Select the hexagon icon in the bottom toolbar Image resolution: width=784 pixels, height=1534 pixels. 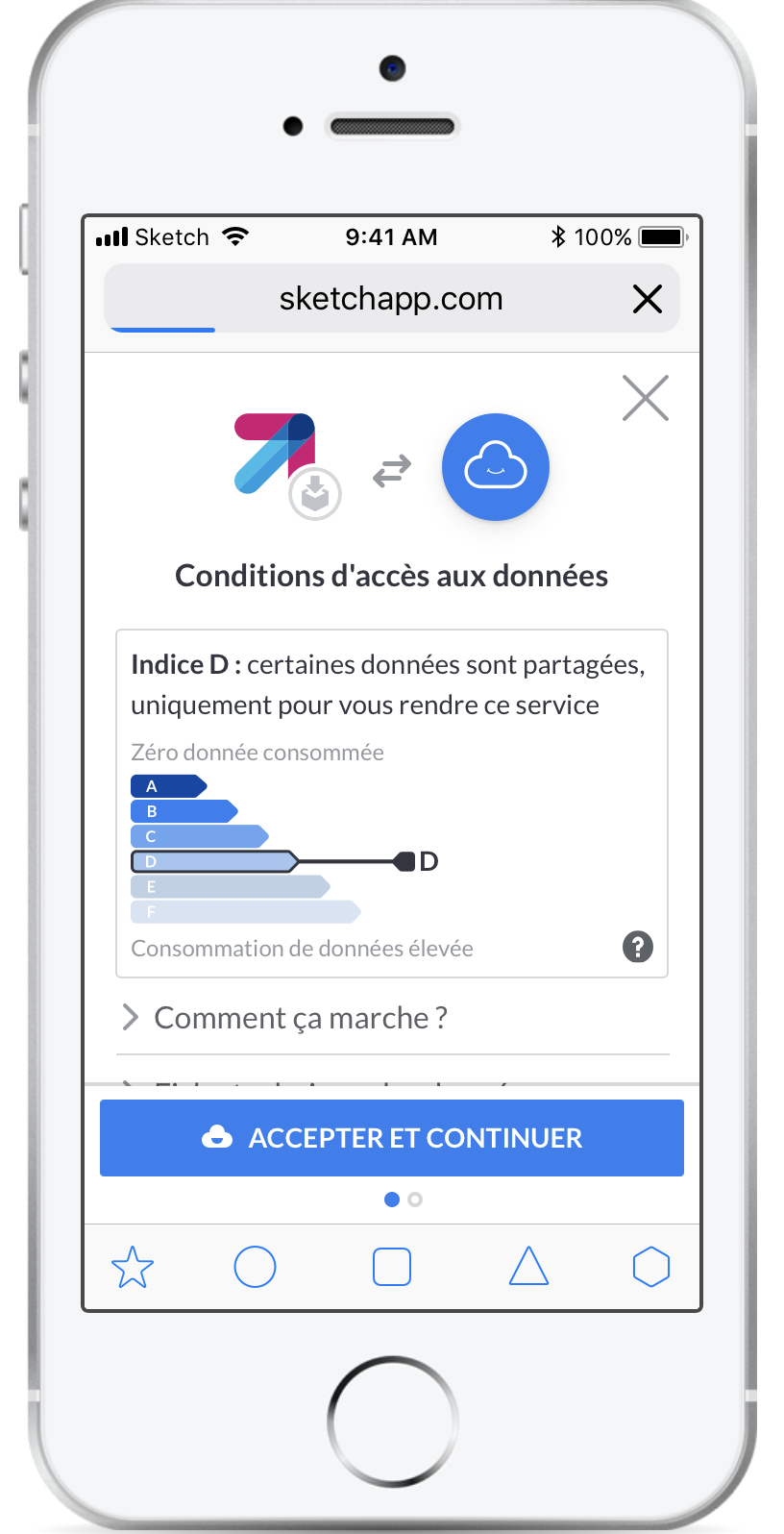point(651,1267)
